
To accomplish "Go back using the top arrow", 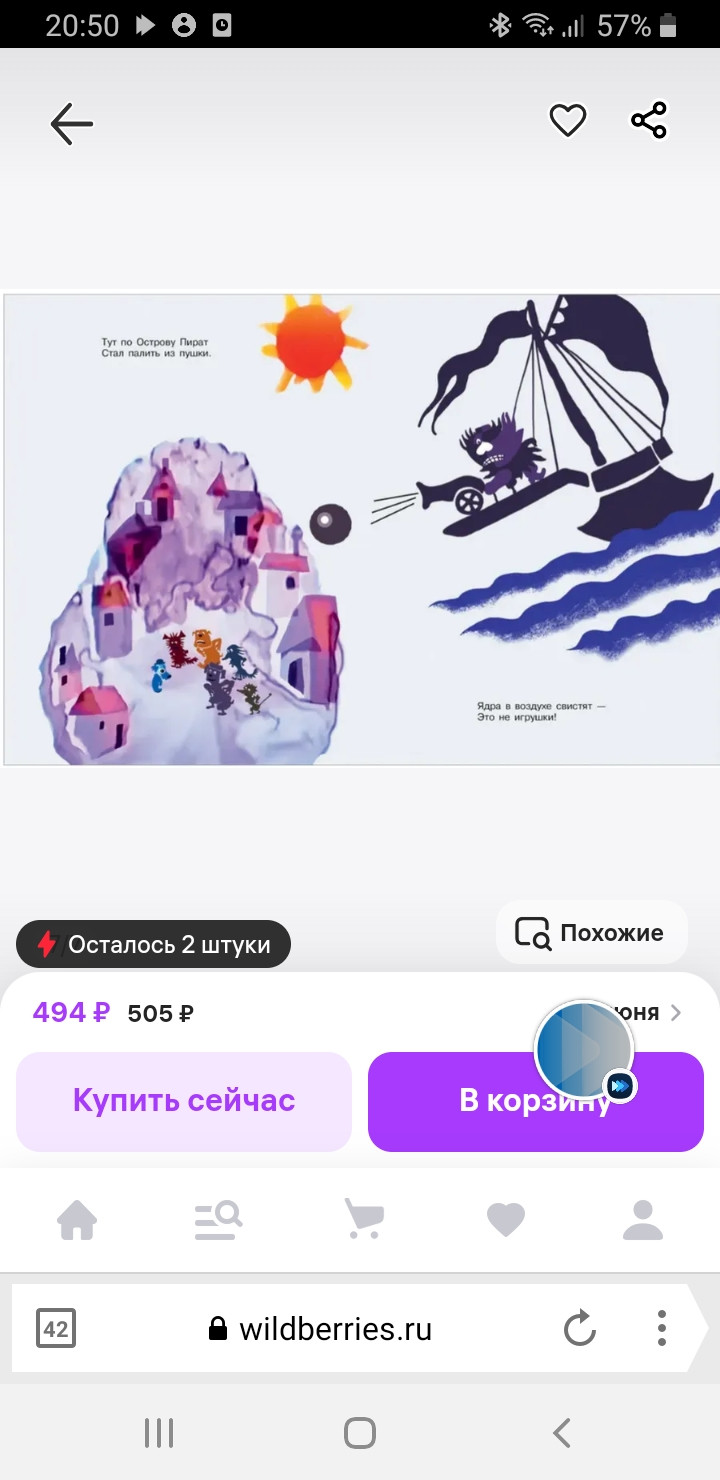I will (72, 124).
